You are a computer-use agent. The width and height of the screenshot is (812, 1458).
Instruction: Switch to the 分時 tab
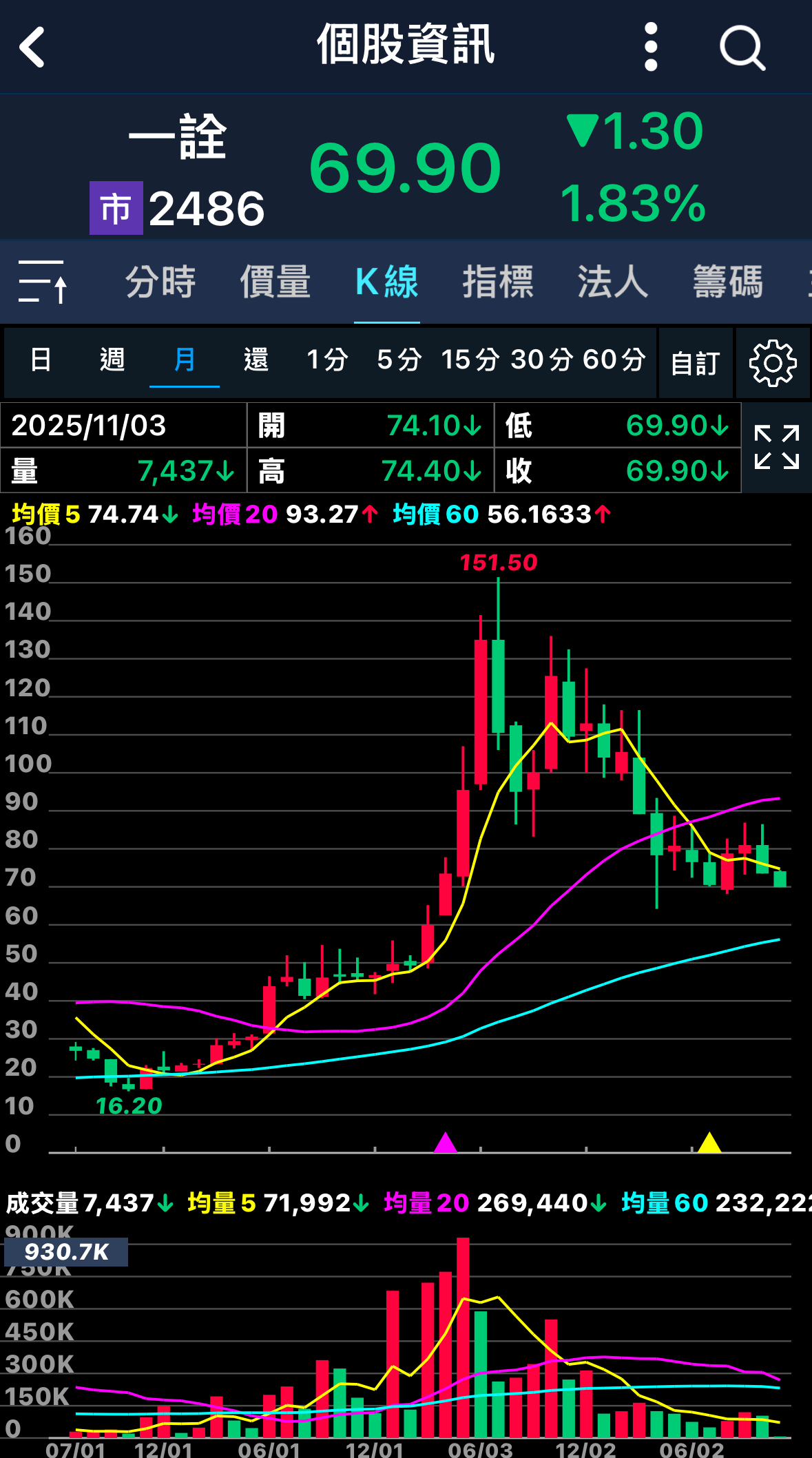tap(160, 282)
